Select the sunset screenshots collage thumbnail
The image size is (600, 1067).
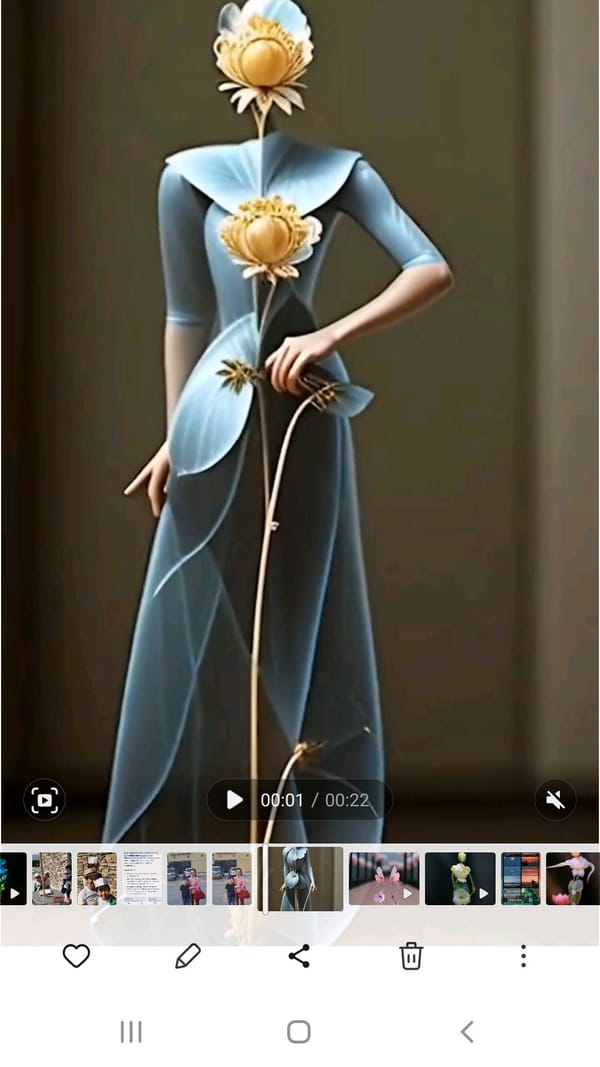click(x=520, y=878)
